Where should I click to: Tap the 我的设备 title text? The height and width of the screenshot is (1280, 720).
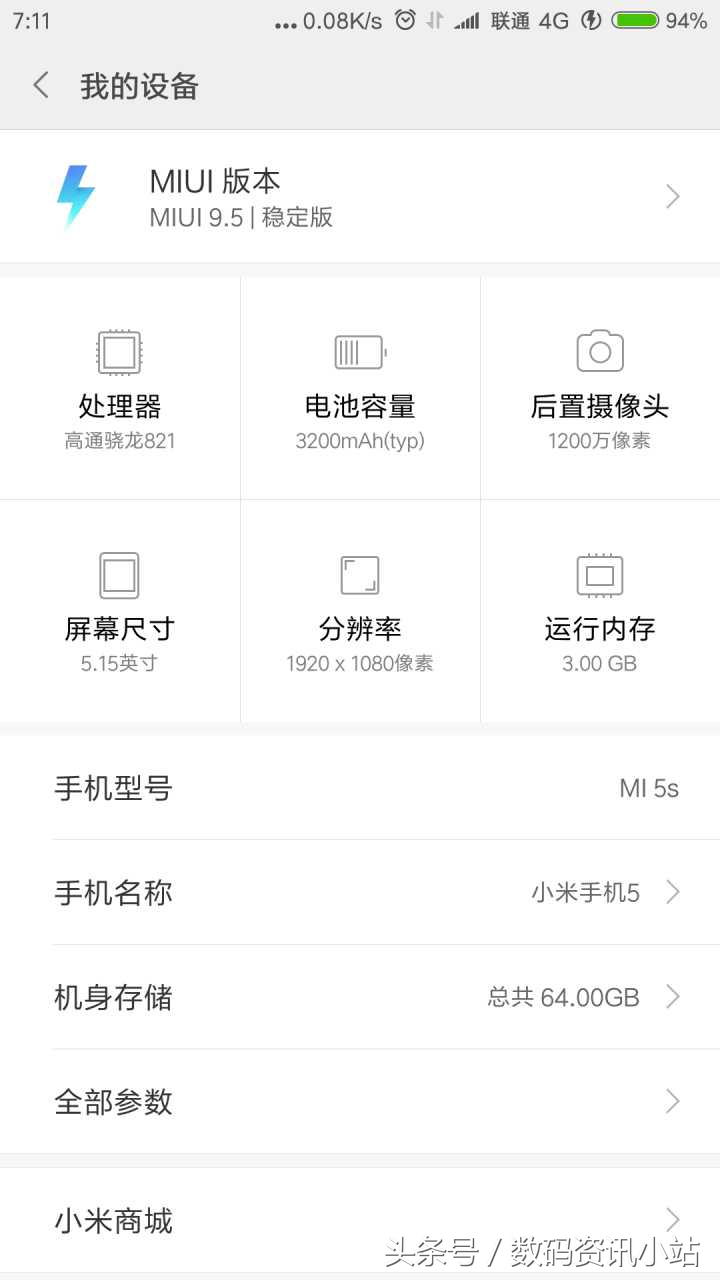click(140, 86)
